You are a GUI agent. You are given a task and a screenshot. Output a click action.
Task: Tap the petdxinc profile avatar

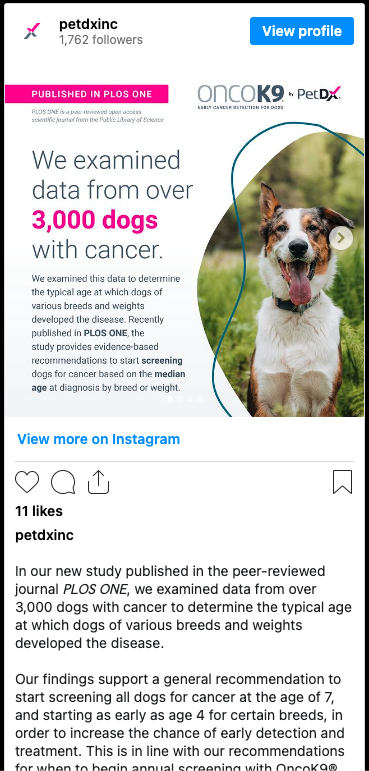tap(32, 31)
